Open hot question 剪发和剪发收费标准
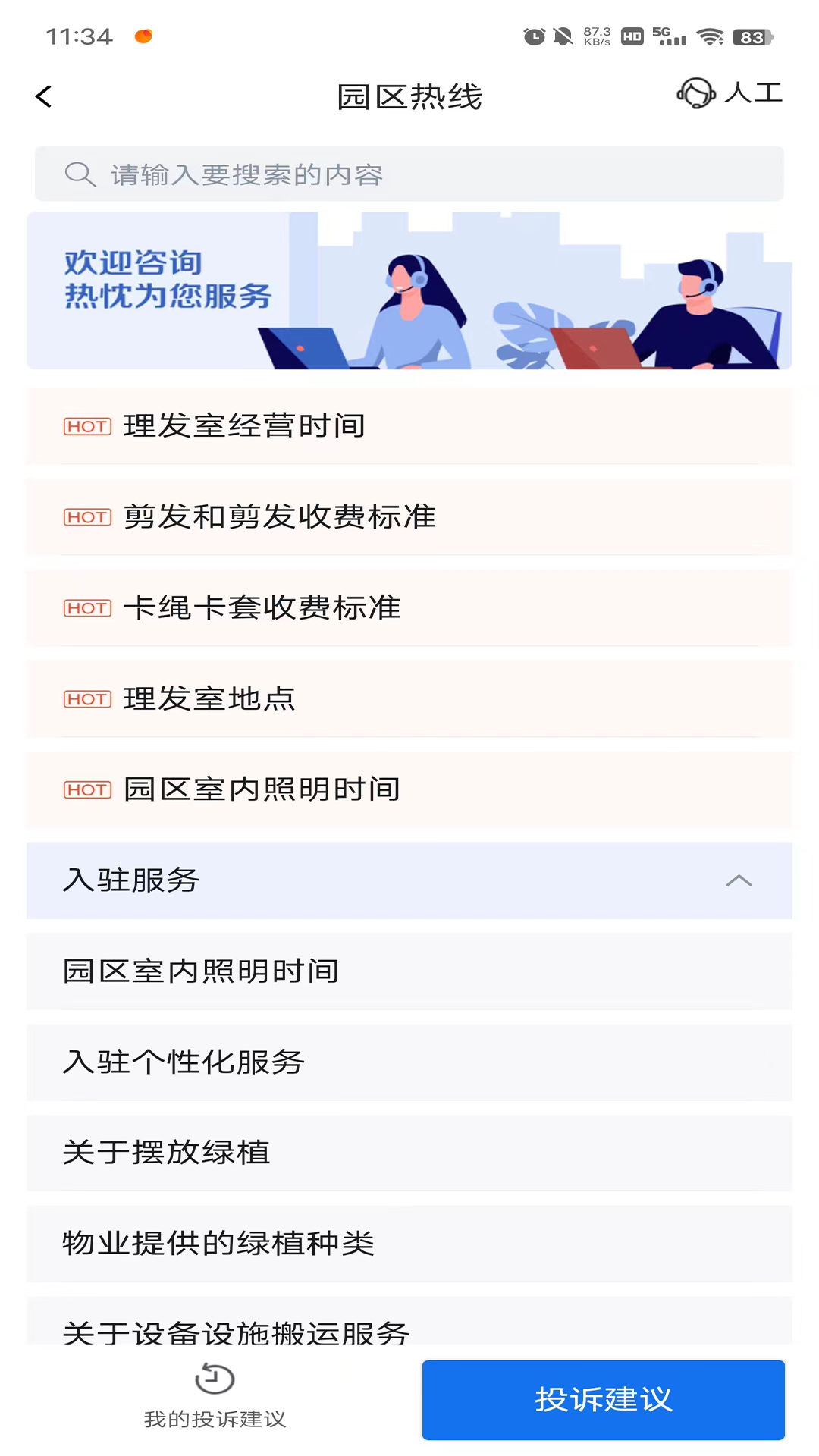Screen dimensions: 819x1456 click(409, 517)
